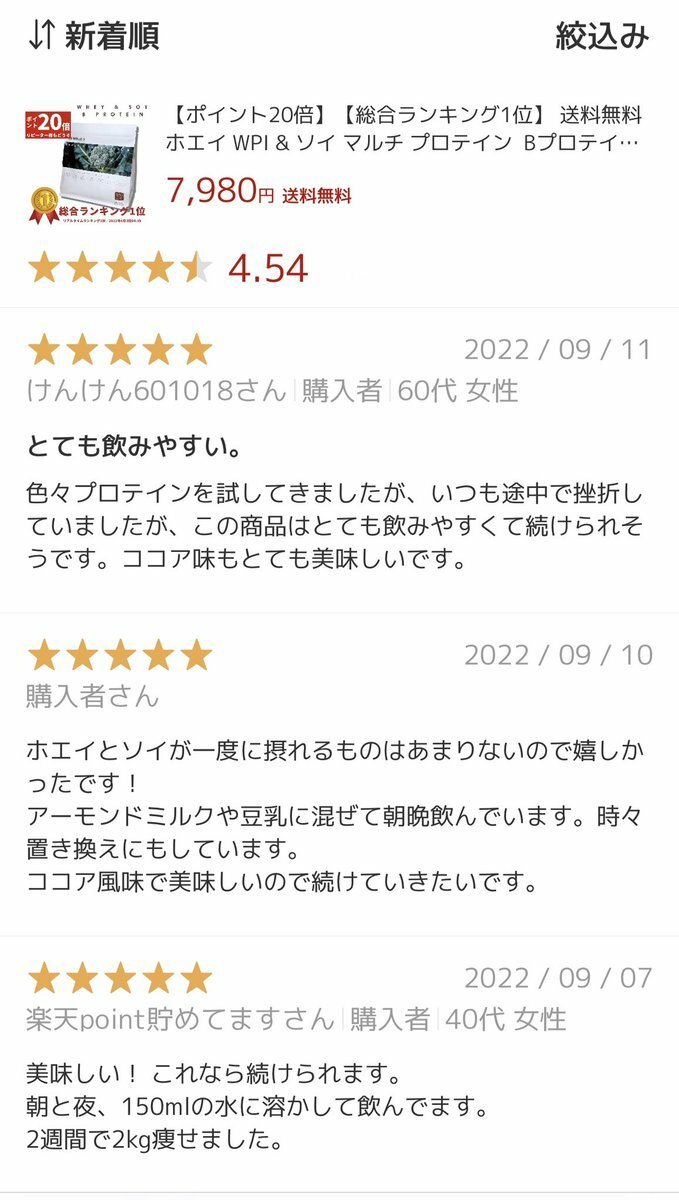Open the 新着順 sort order selector

pos(94,36)
